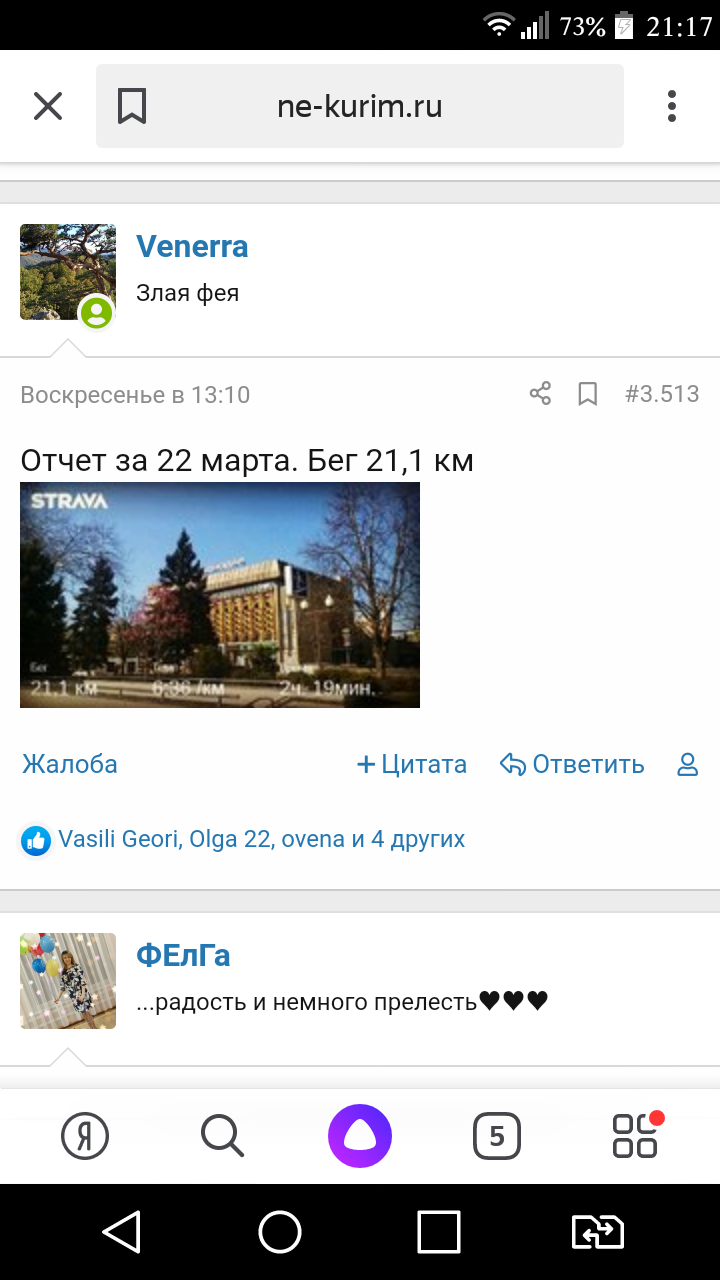Bookmark the page in the address bar
The width and height of the screenshot is (720, 1280).
tap(132, 106)
